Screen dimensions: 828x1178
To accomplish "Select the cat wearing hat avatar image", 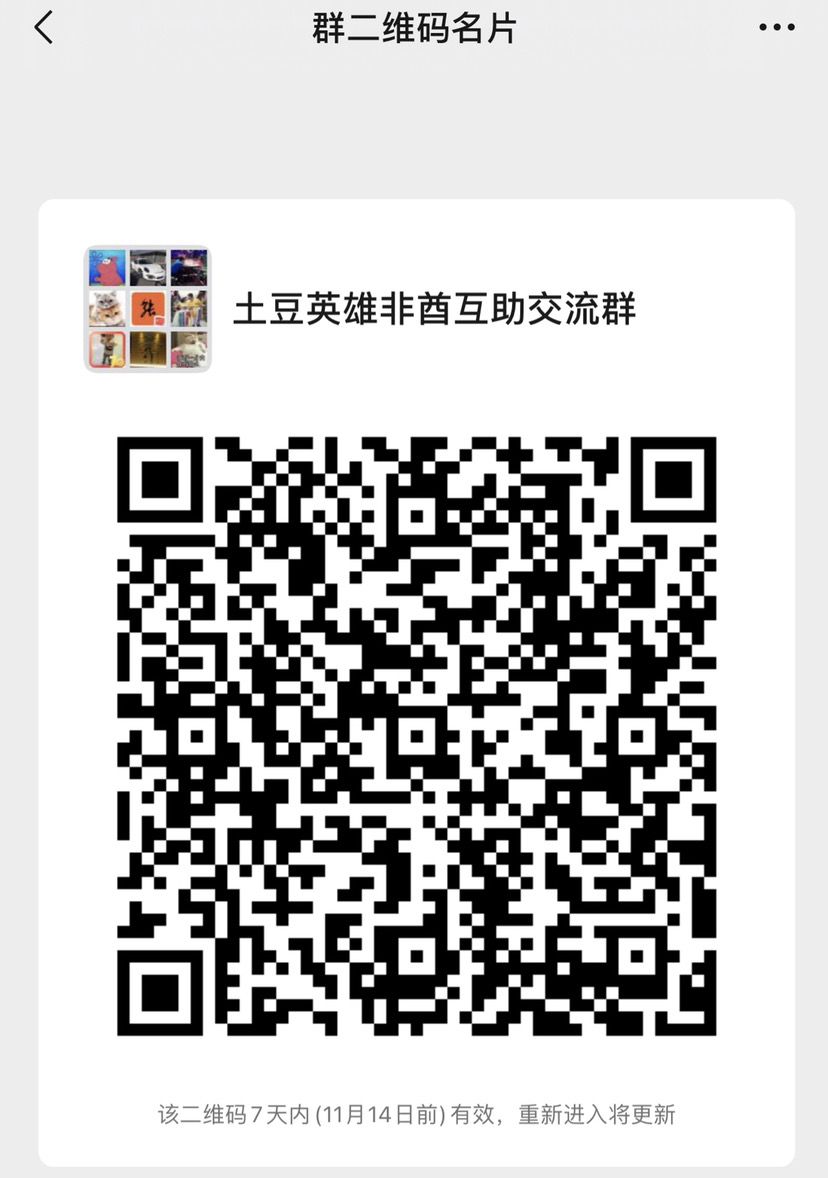I will (107, 308).
